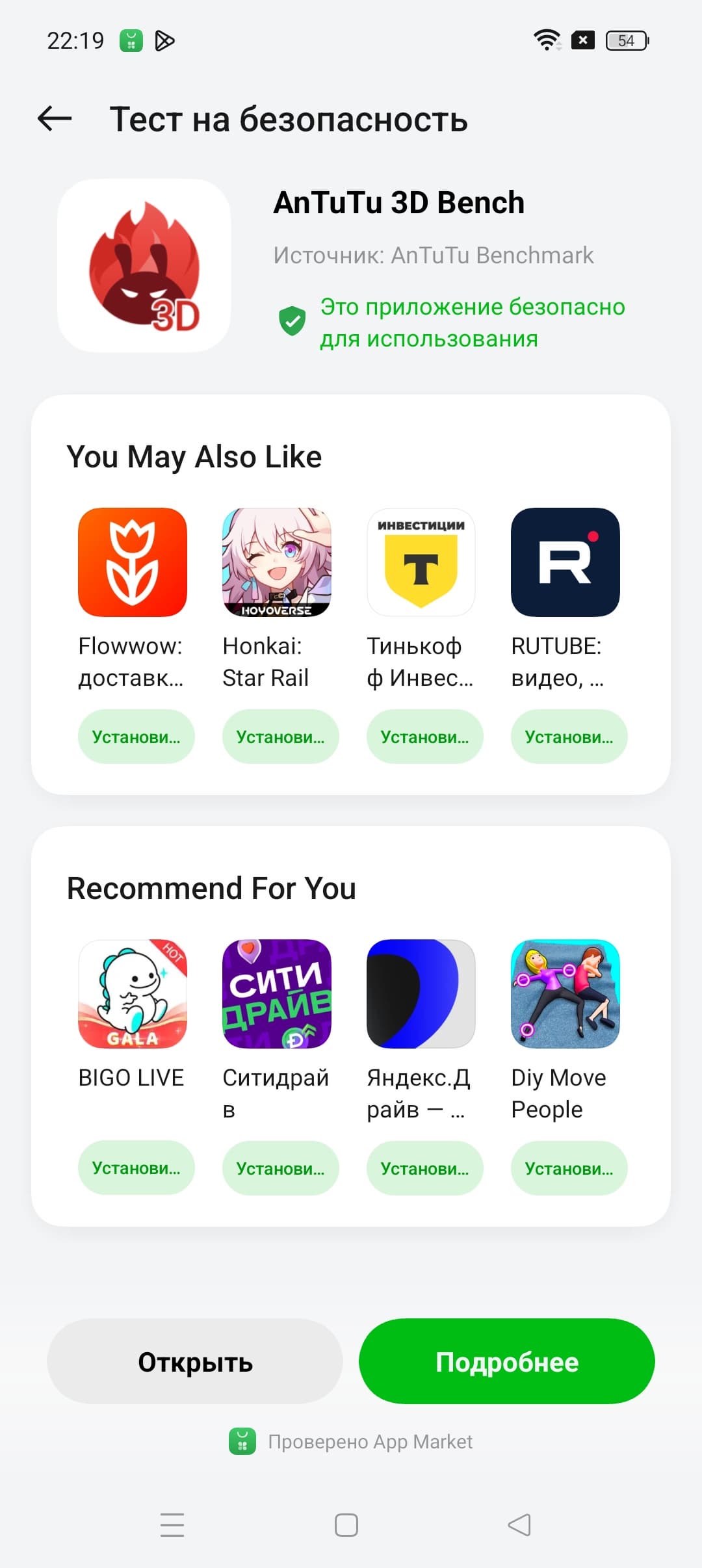Image resolution: width=702 pixels, height=1568 pixels.
Task: Open the Honkai: Star Rail app icon
Action: tap(277, 562)
